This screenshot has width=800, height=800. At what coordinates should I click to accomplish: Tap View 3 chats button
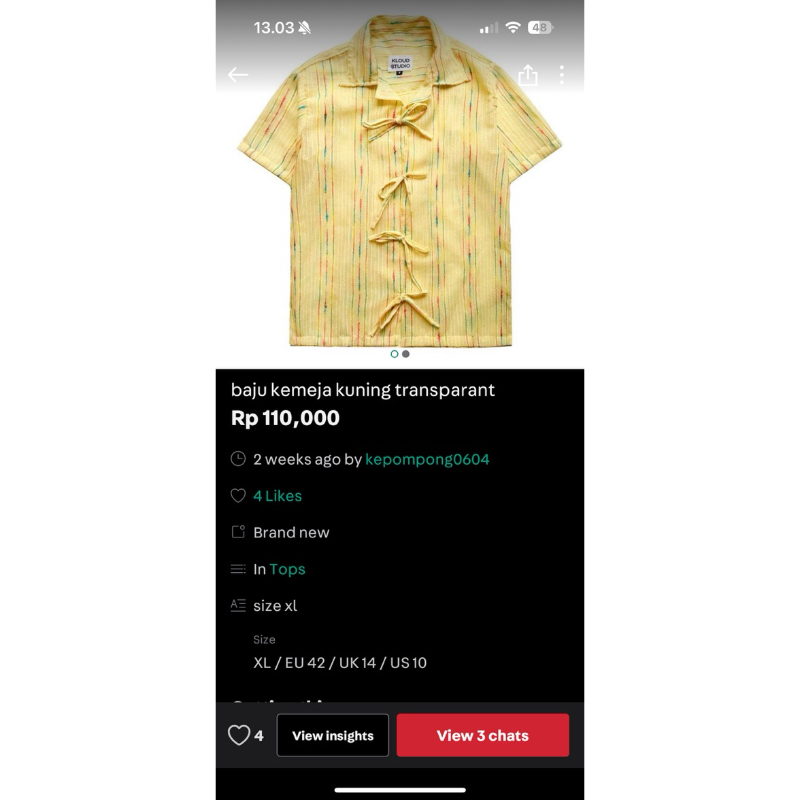[x=482, y=736]
